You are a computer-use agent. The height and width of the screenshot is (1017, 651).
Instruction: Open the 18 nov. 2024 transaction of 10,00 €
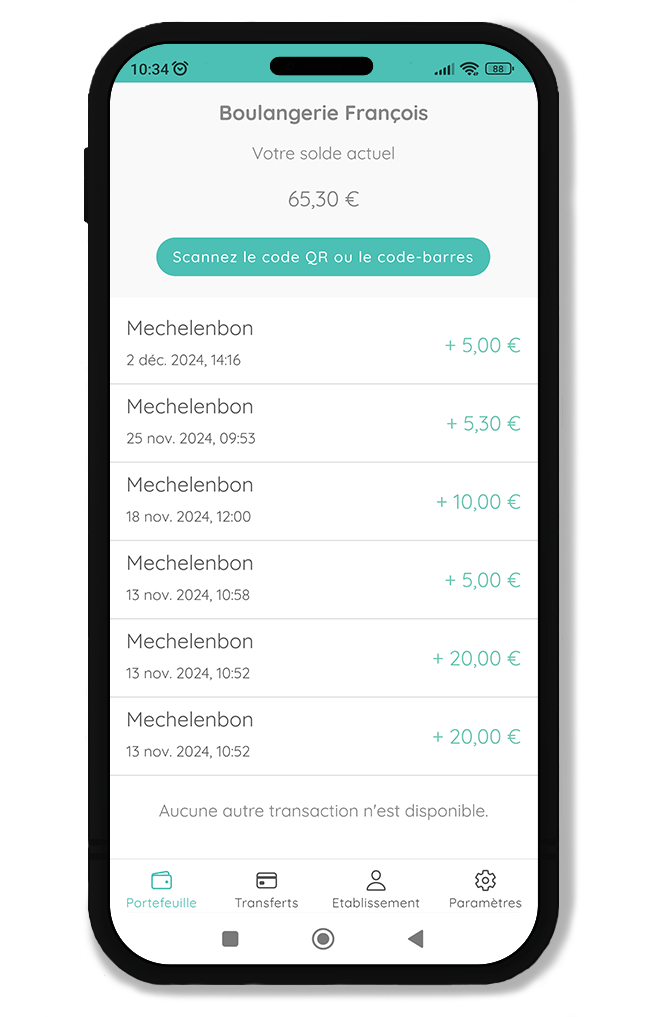point(323,501)
